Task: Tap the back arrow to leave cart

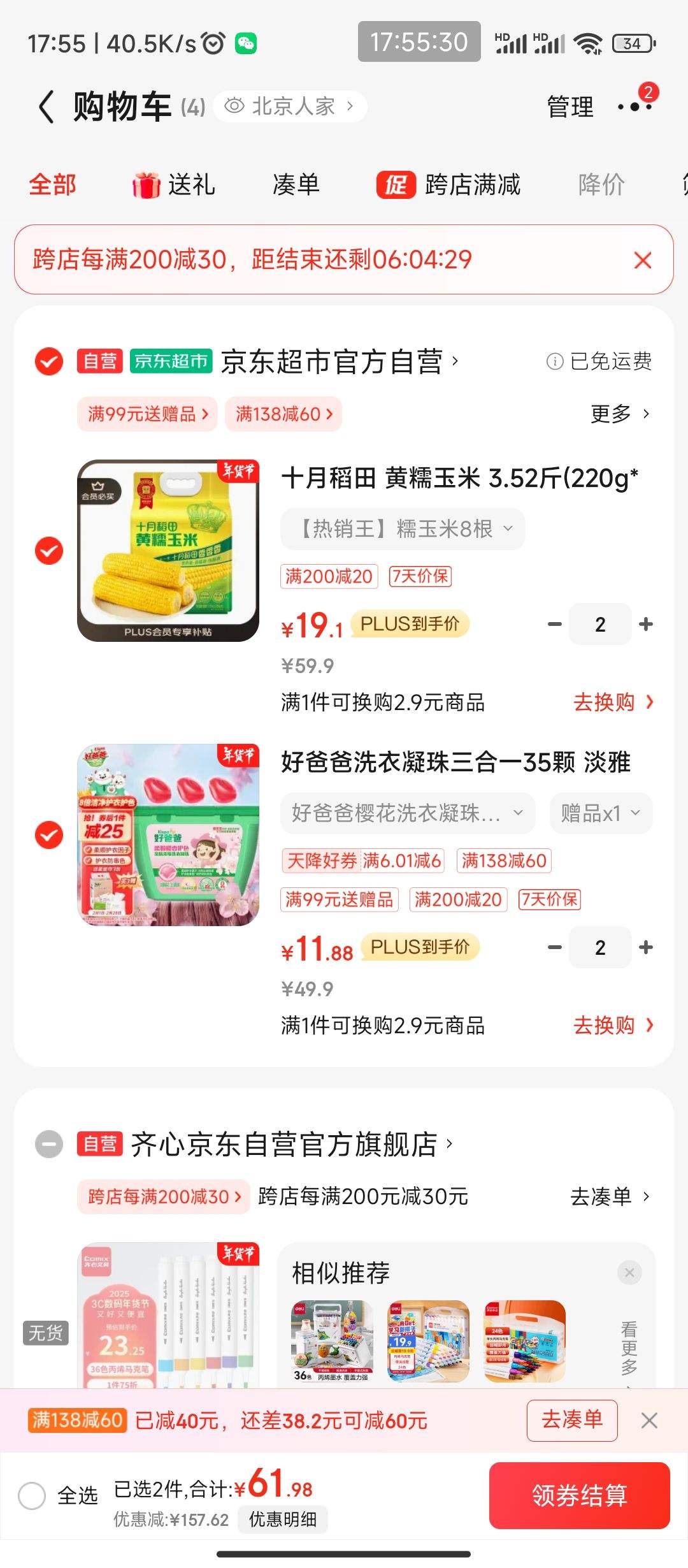Action: [45, 106]
